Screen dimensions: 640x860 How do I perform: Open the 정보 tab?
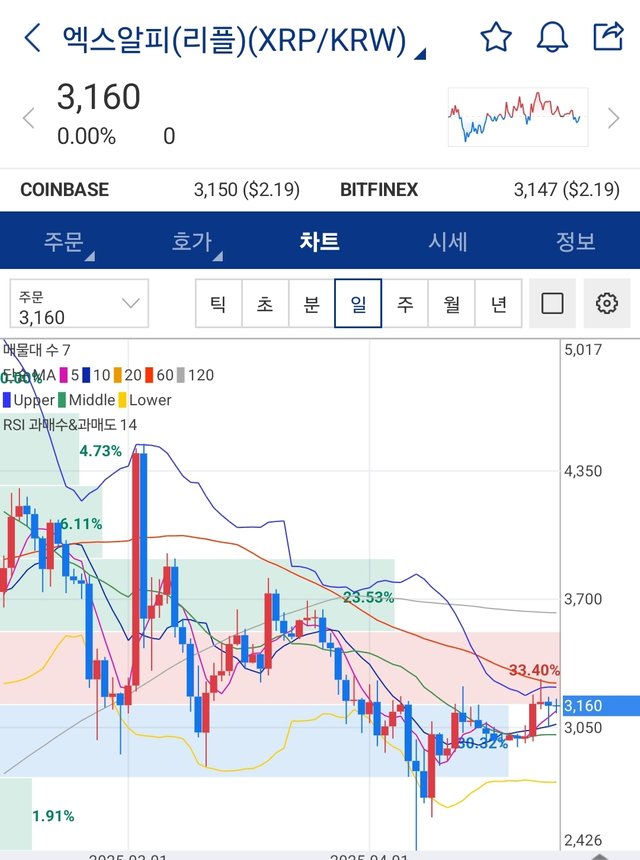pos(575,241)
